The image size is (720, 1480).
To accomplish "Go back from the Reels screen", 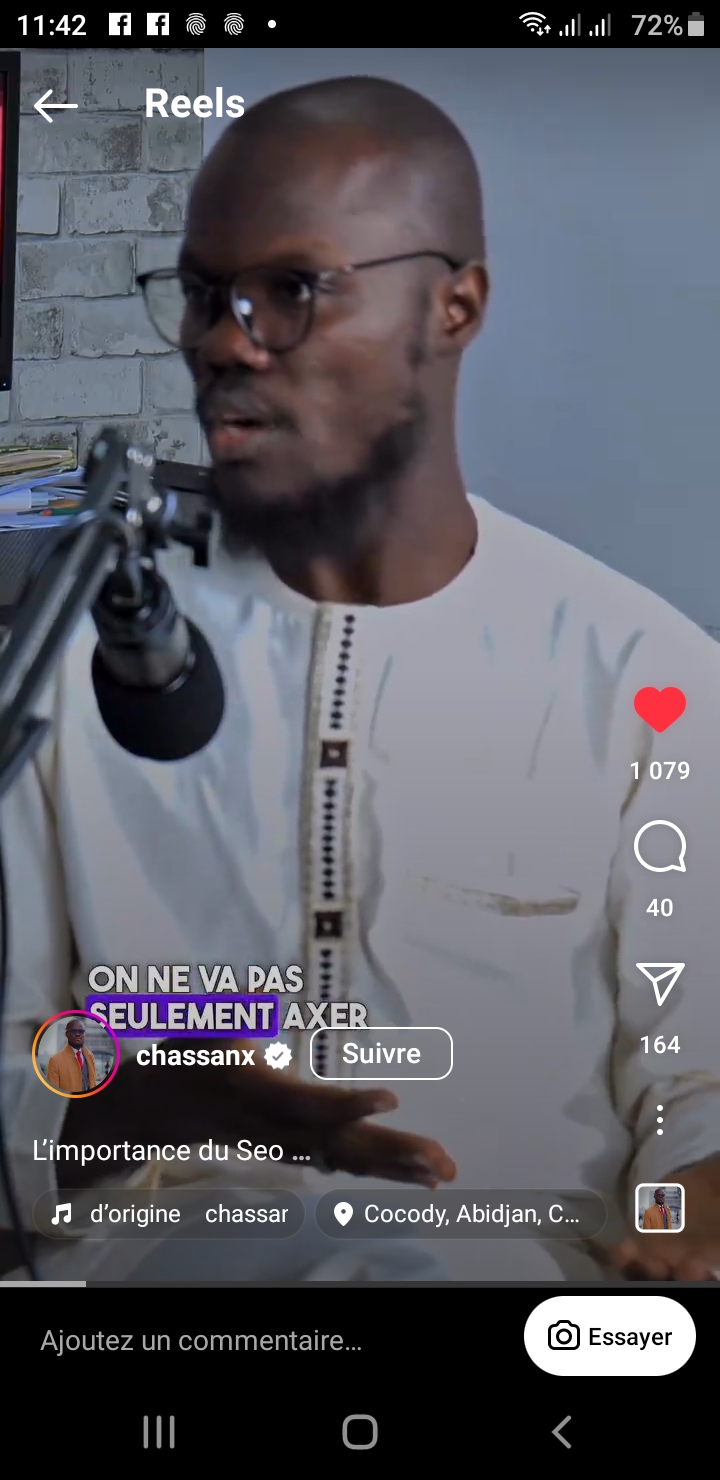I will point(55,105).
